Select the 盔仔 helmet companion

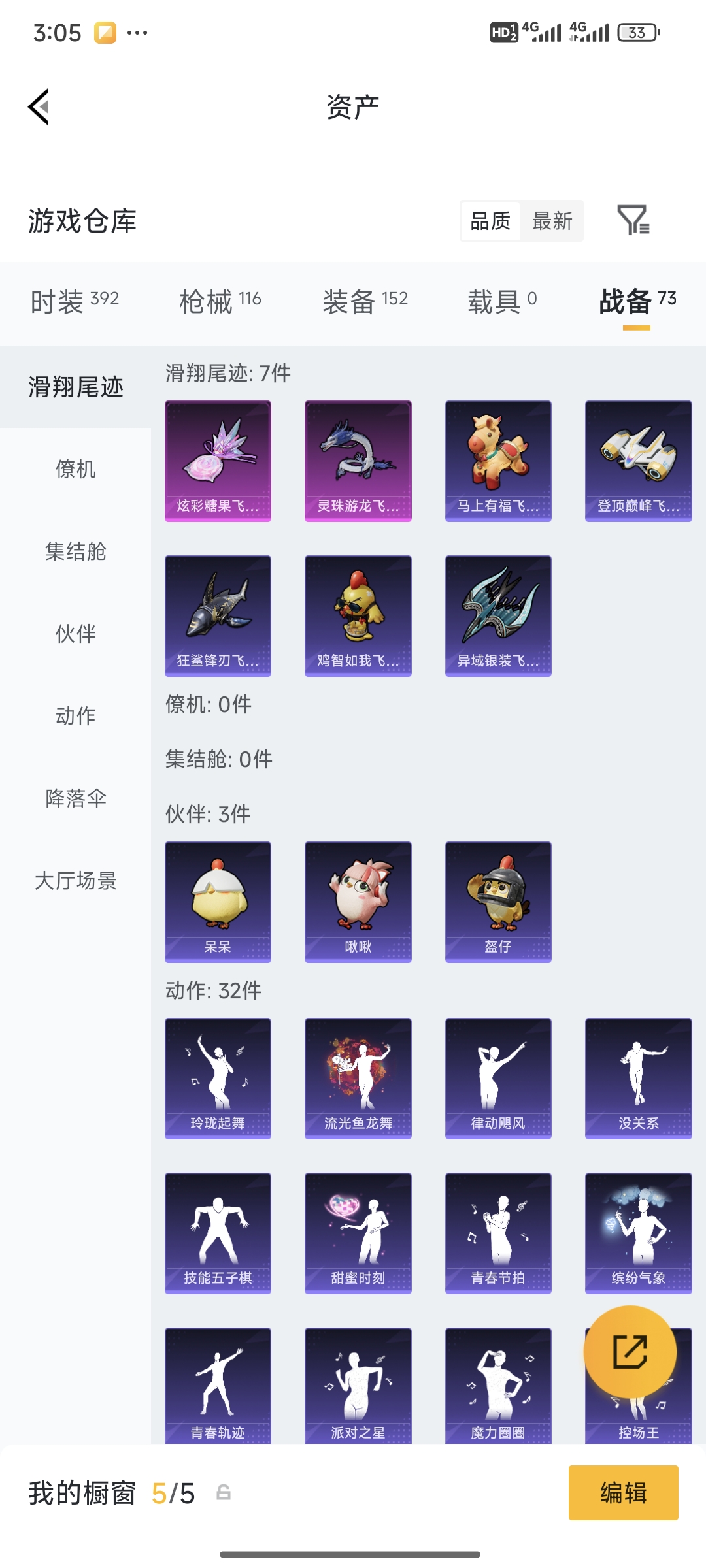click(x=497, y=900)
